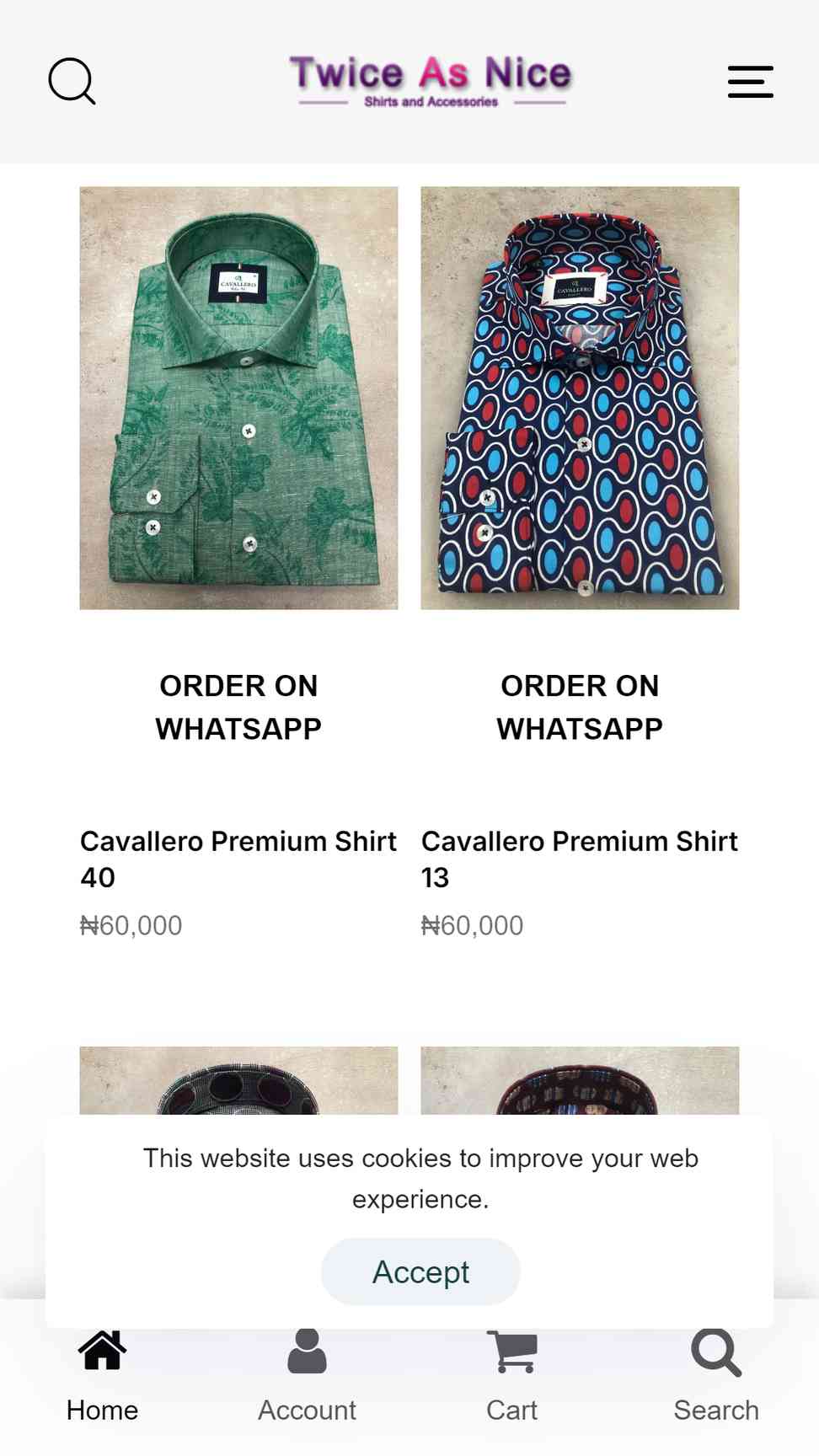Go to the Home tab
The image size is (819, 1456).
(102, 1377)
